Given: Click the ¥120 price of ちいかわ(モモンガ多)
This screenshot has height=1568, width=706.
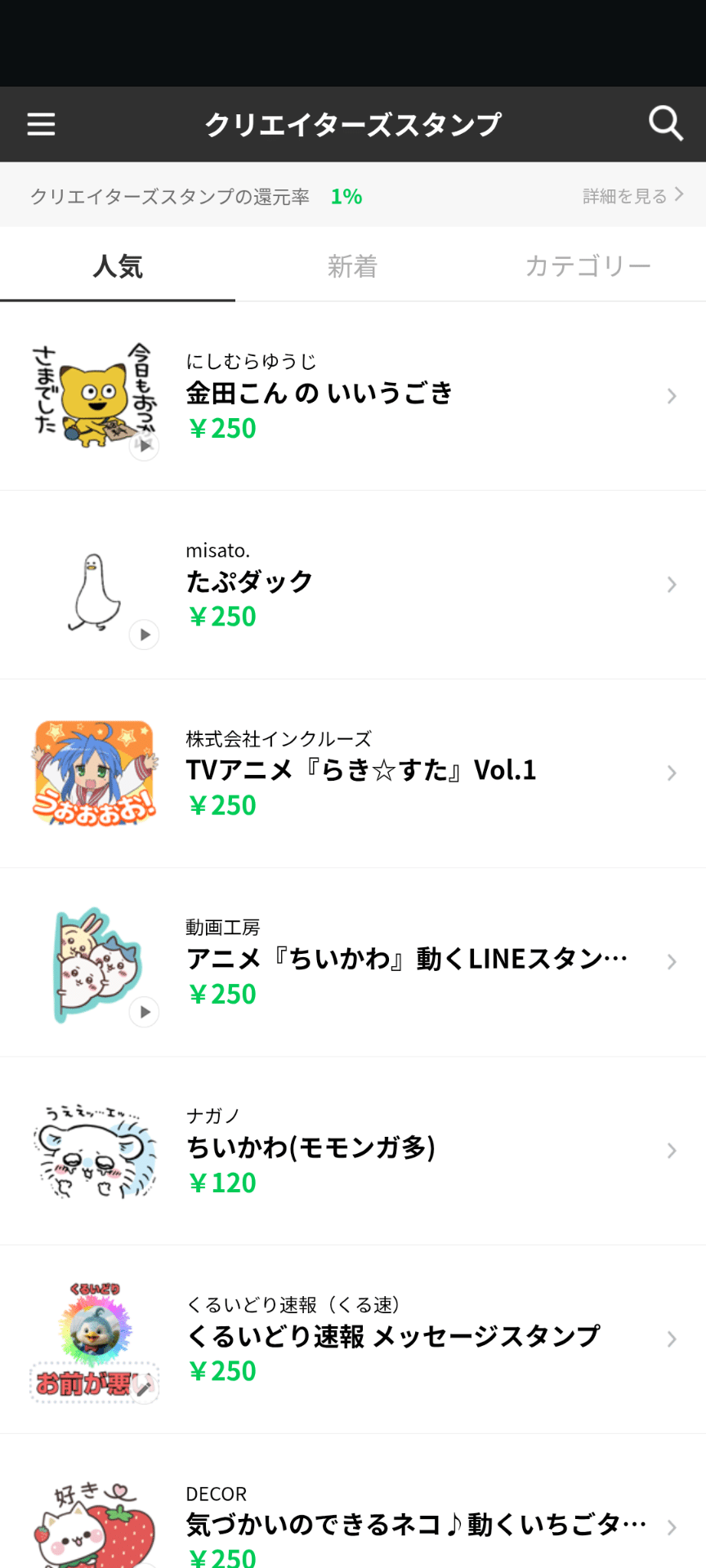Looking at the screenshot, I should point(222,1182).
